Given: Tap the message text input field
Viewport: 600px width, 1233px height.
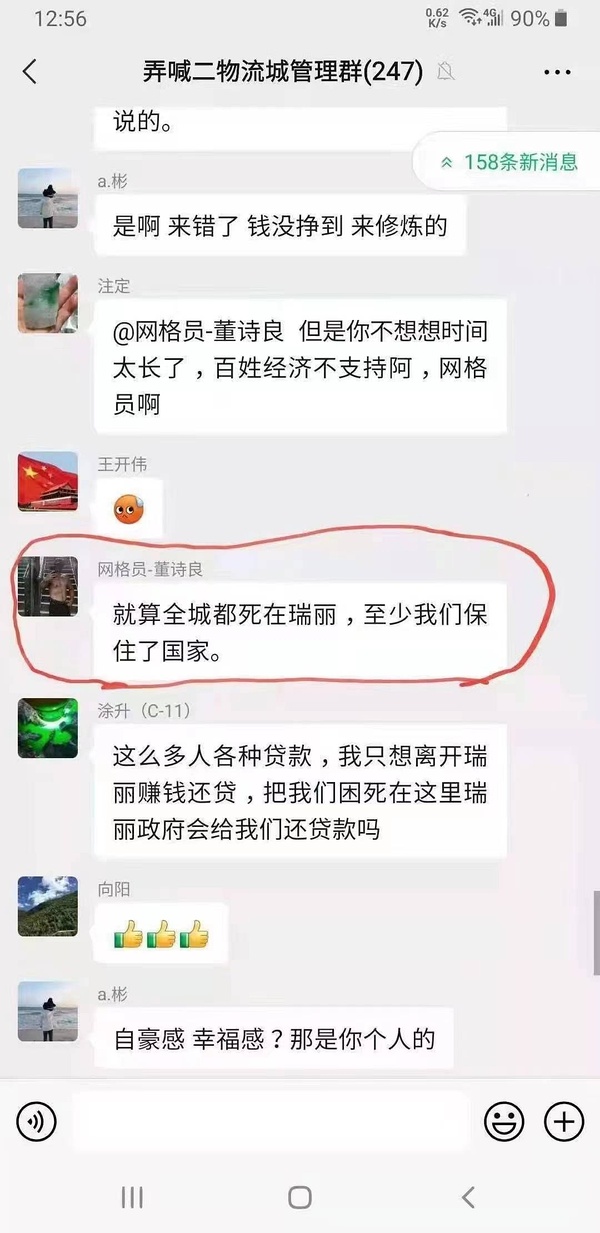Looking at the screenshot, I should tap(270, 1122).
